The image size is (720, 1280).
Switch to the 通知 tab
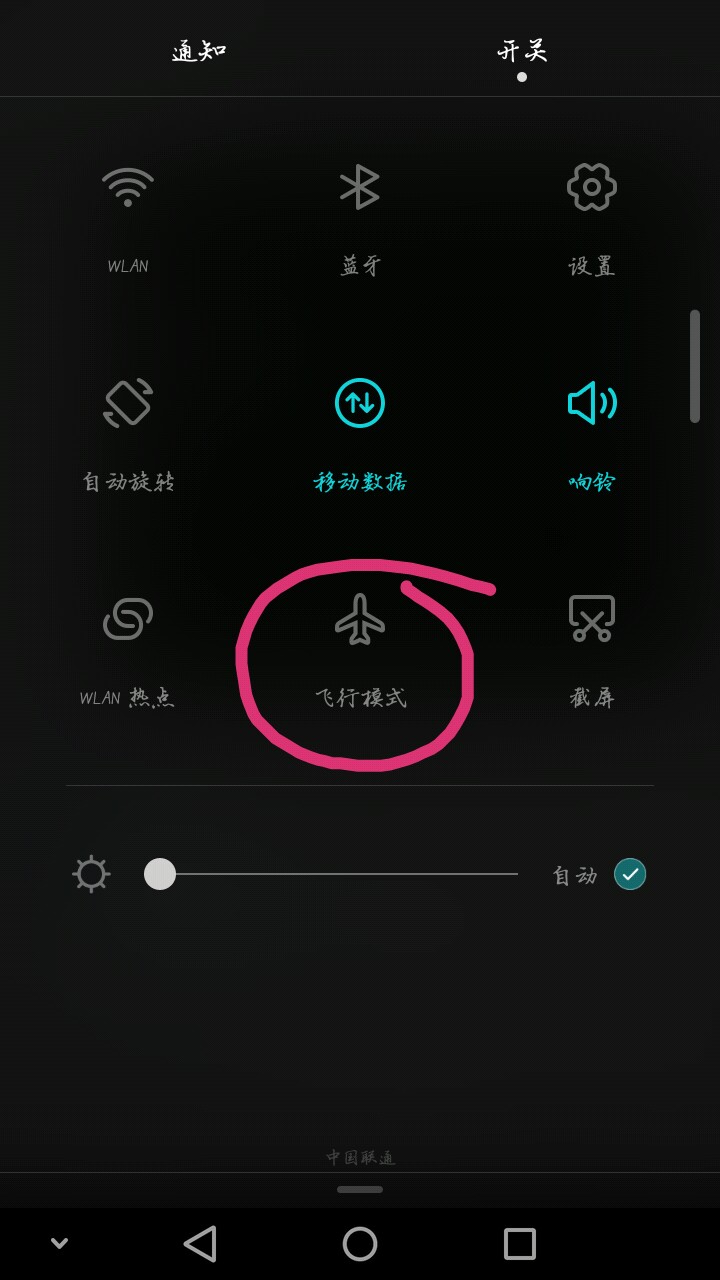pos(199,51)
